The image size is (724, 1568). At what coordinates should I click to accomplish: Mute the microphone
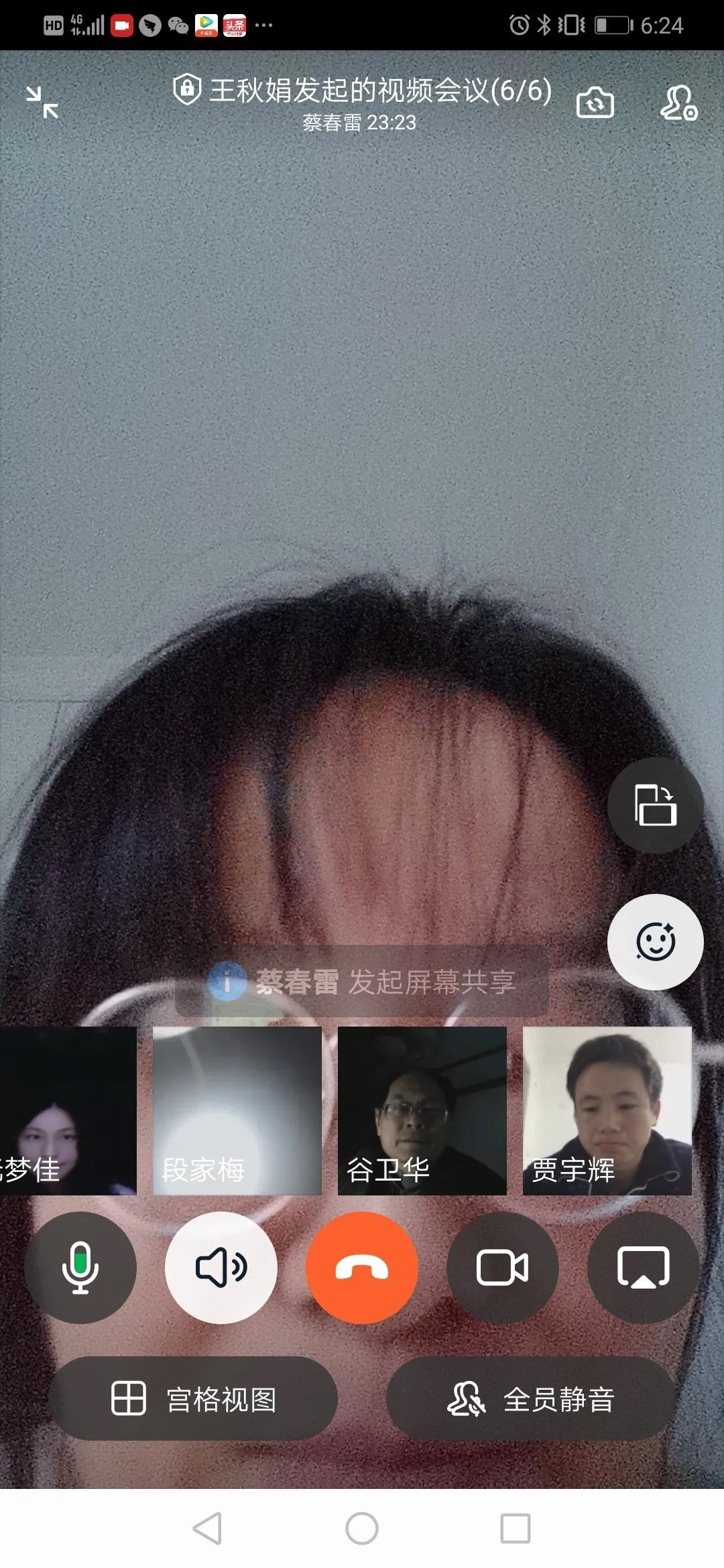point(80,1267)
